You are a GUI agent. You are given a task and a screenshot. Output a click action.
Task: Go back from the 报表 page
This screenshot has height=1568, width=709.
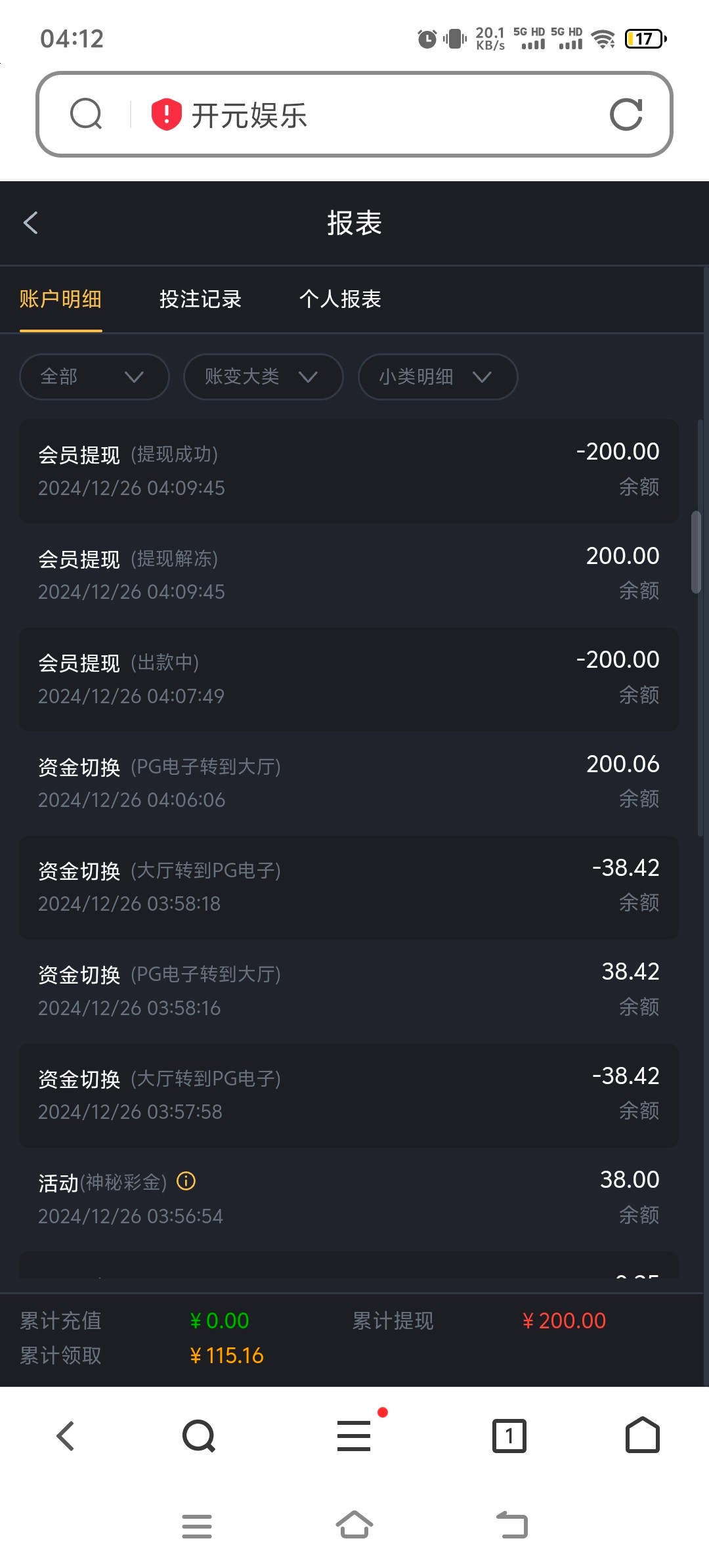point(30,223)
